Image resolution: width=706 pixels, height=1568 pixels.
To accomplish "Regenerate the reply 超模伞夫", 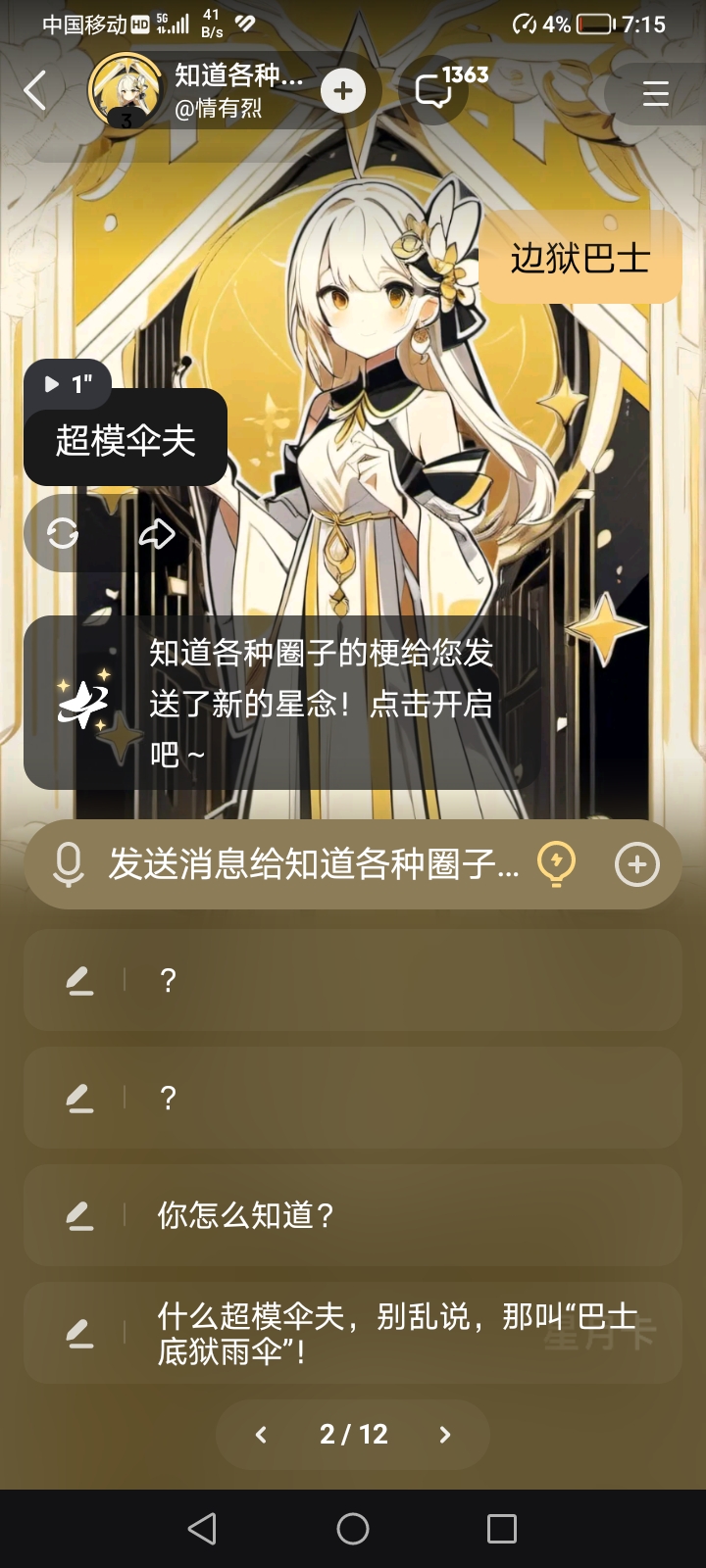I will [63, 533].
